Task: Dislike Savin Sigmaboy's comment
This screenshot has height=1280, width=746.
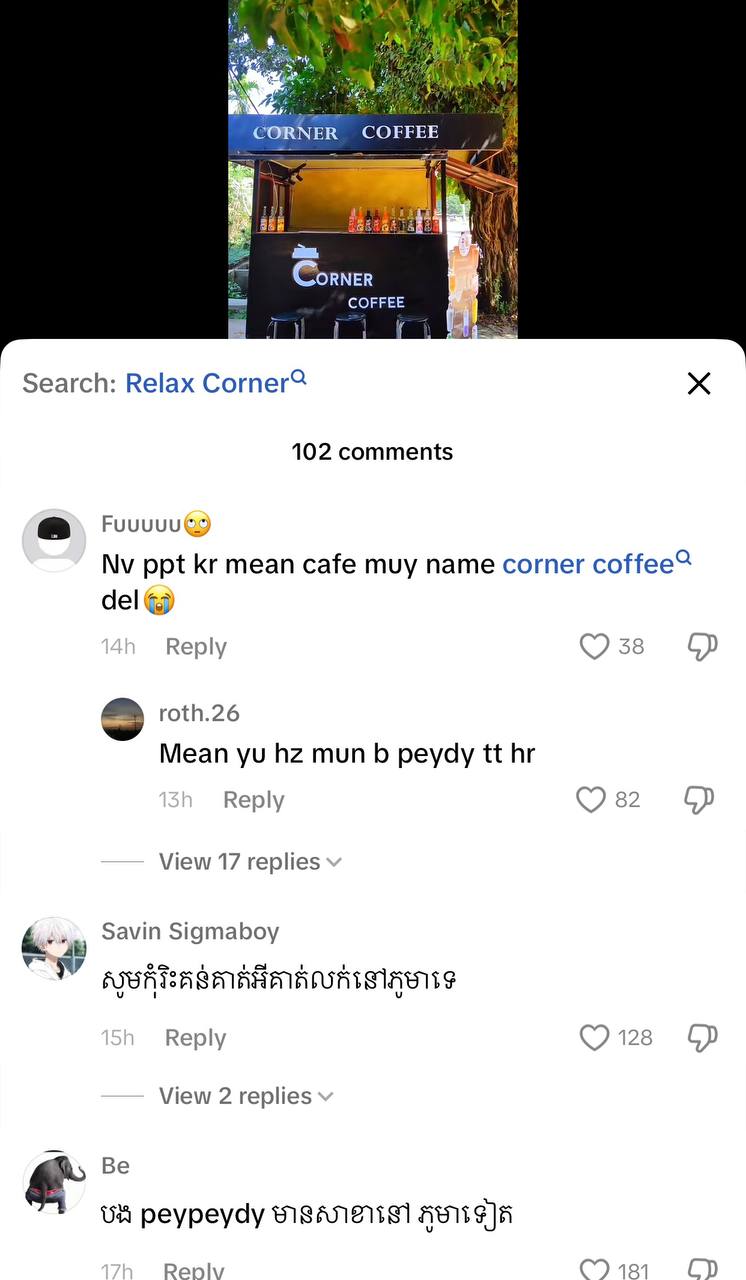Action: (702, 1037)
